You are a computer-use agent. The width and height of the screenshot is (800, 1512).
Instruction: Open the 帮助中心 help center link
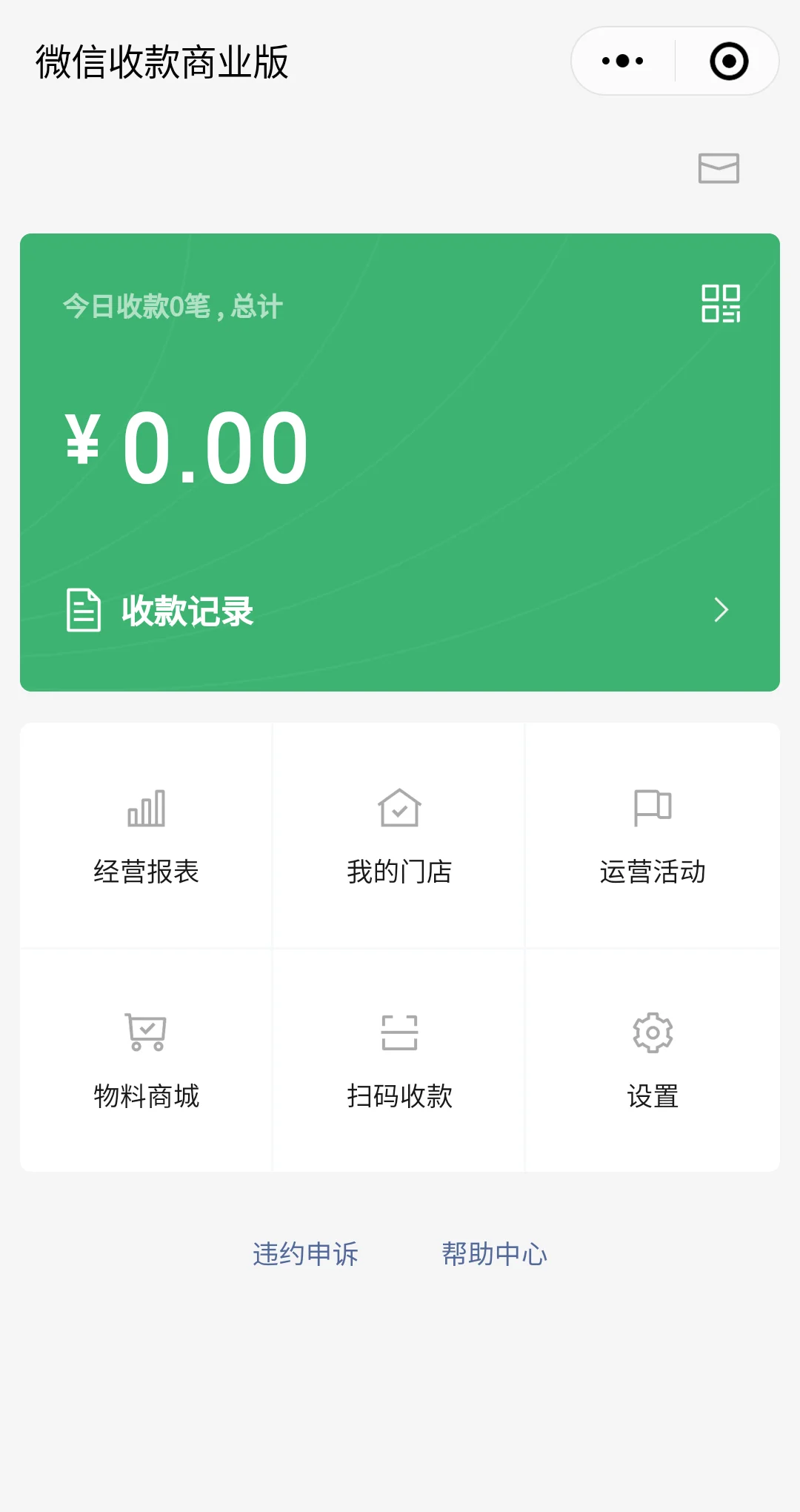(x=494, y=1254)
